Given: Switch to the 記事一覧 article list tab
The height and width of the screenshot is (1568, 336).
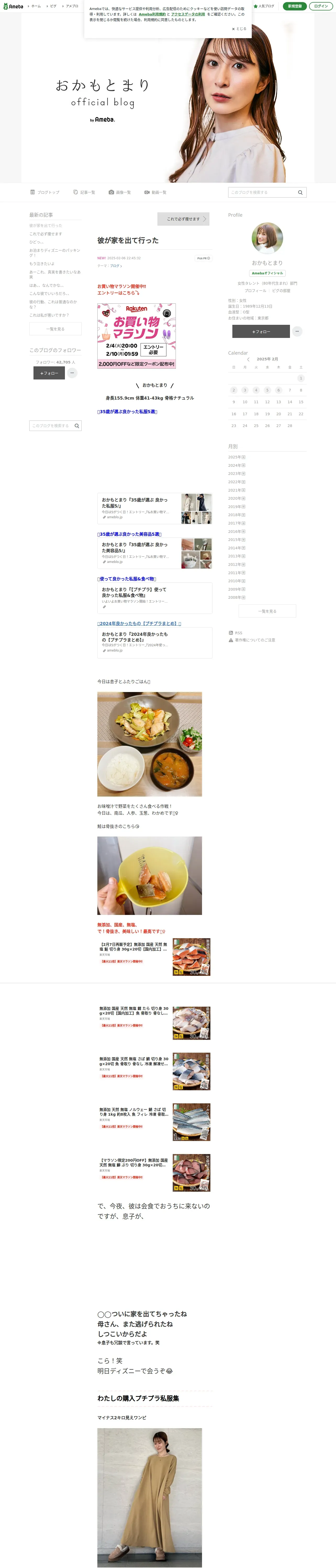Looking at the screenshot, I should [x=84, y=192].
